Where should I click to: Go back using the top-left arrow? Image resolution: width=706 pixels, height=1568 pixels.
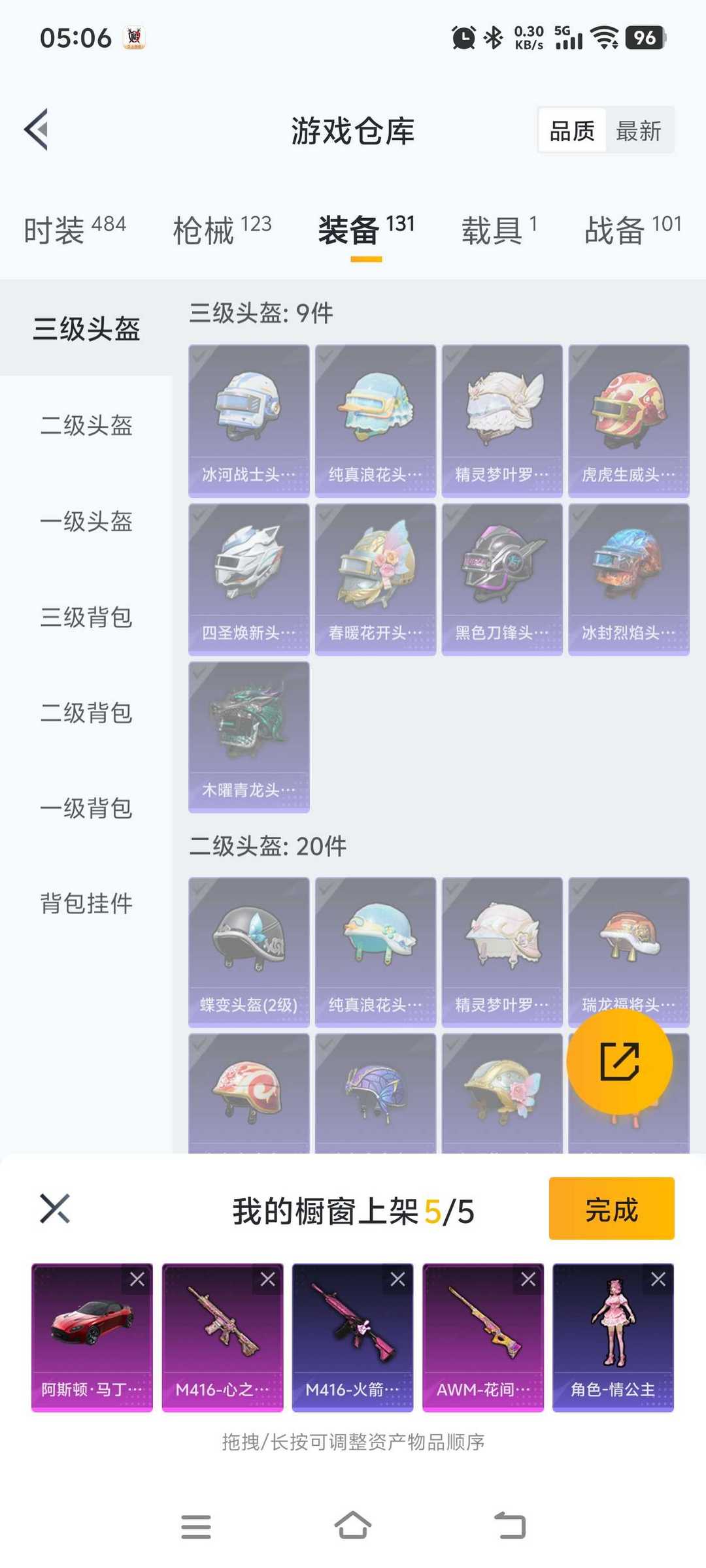(x=37, y=129)
